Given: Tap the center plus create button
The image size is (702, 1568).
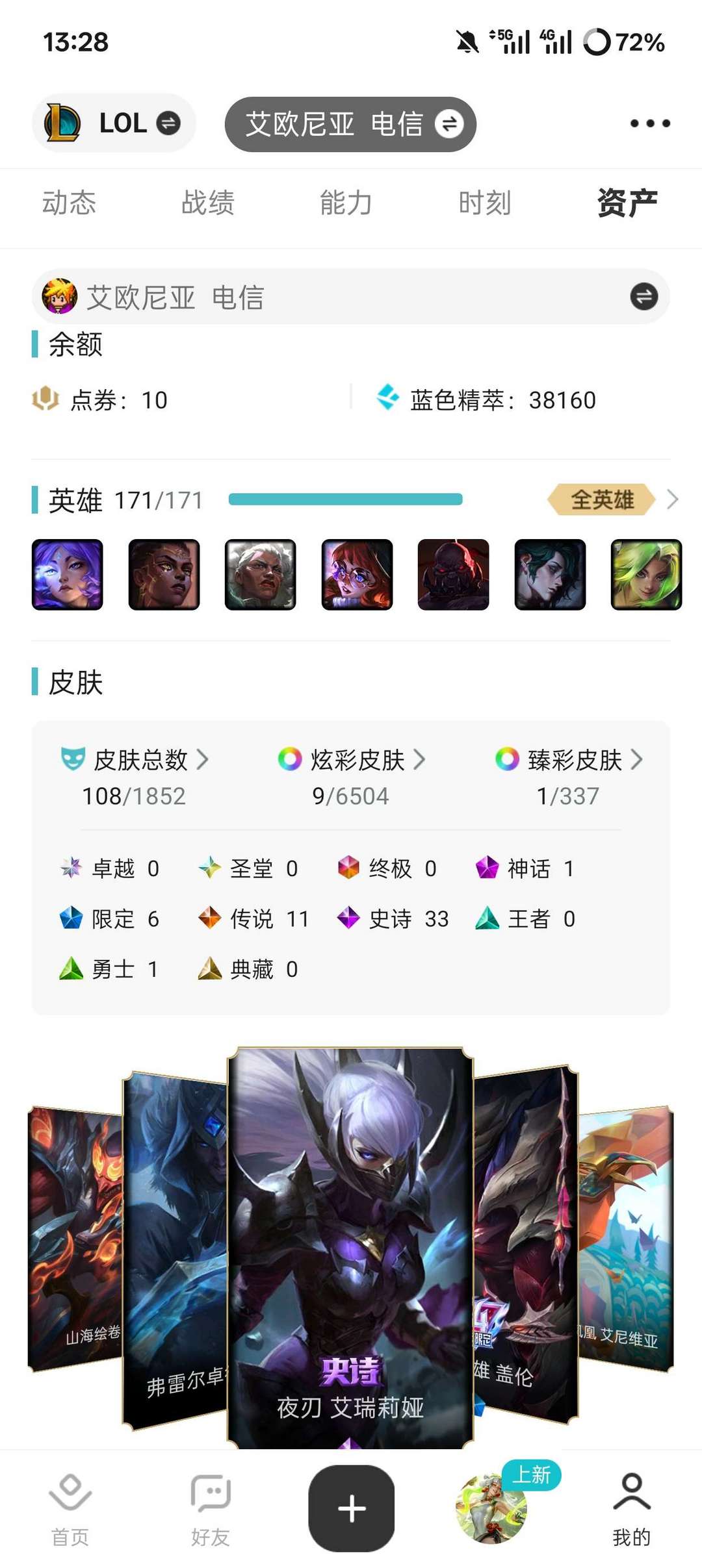Looking at the screenshot, I should click(x=350, y=1508).
